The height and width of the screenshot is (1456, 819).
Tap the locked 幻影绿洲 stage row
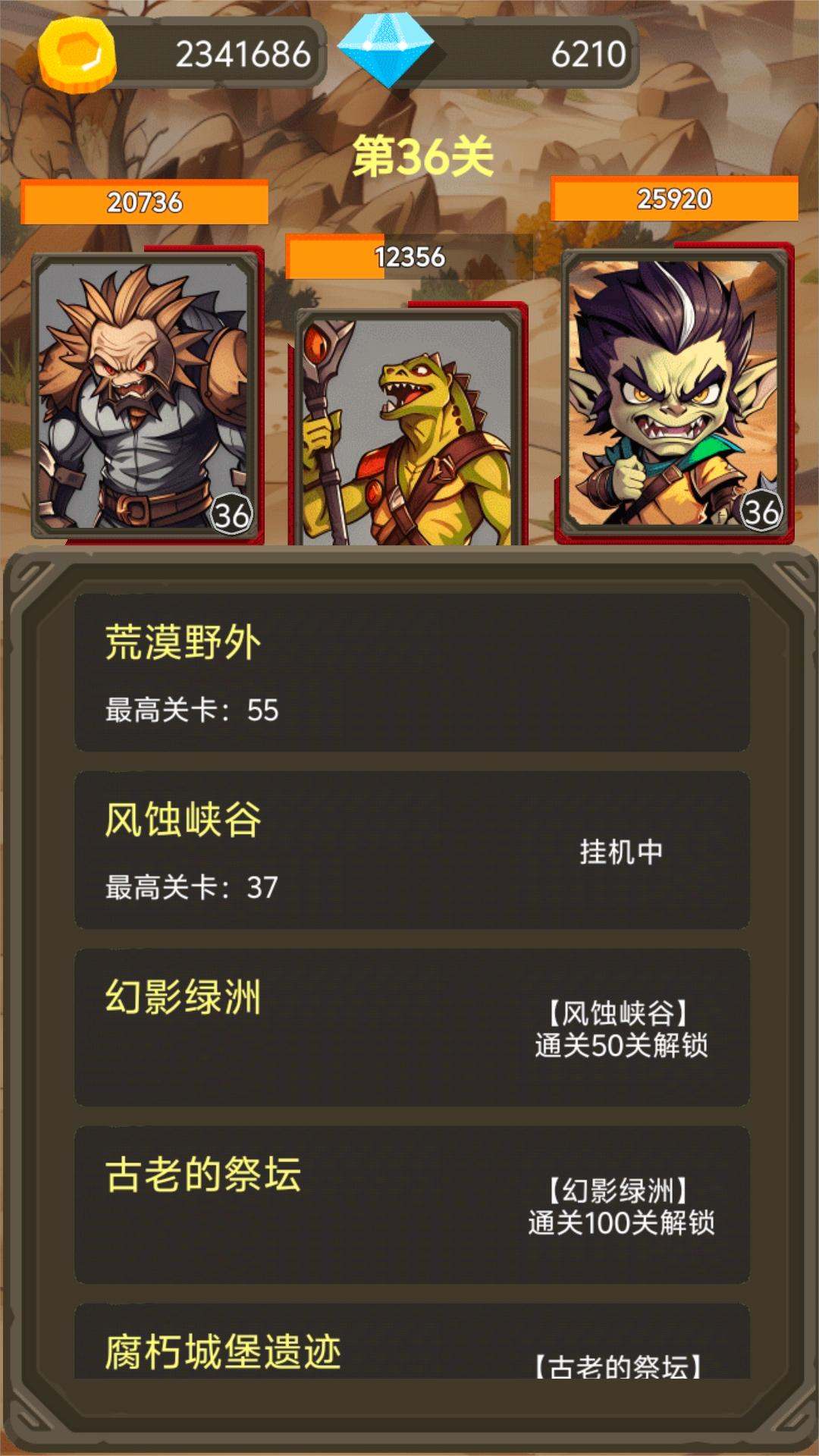tap(412, 1027)
